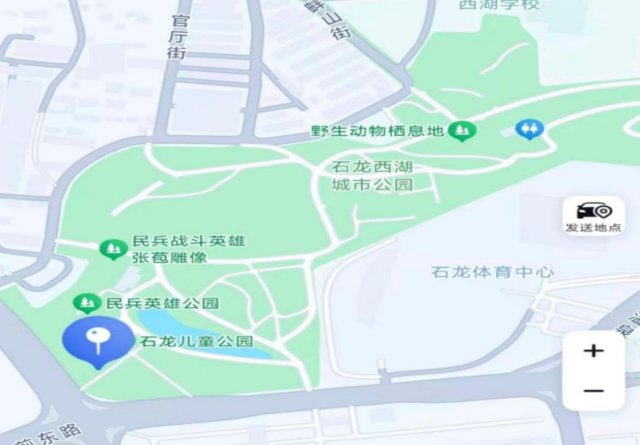Screen dimensions: 640x445
Task: Tap the 发送地点 send location button
Action: point(594,216)
